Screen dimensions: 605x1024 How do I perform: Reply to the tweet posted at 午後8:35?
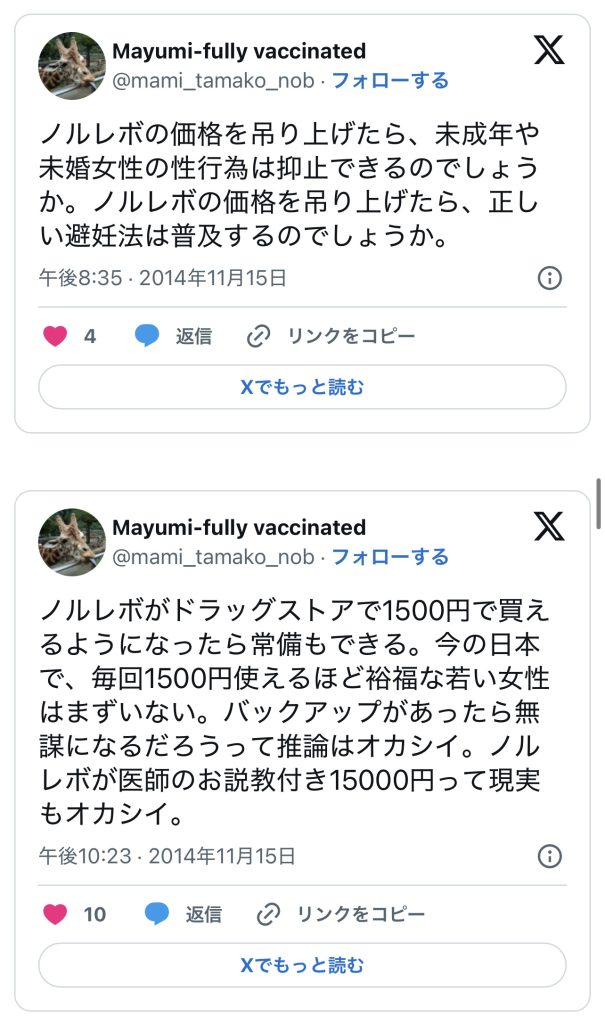tap(173, 337)
